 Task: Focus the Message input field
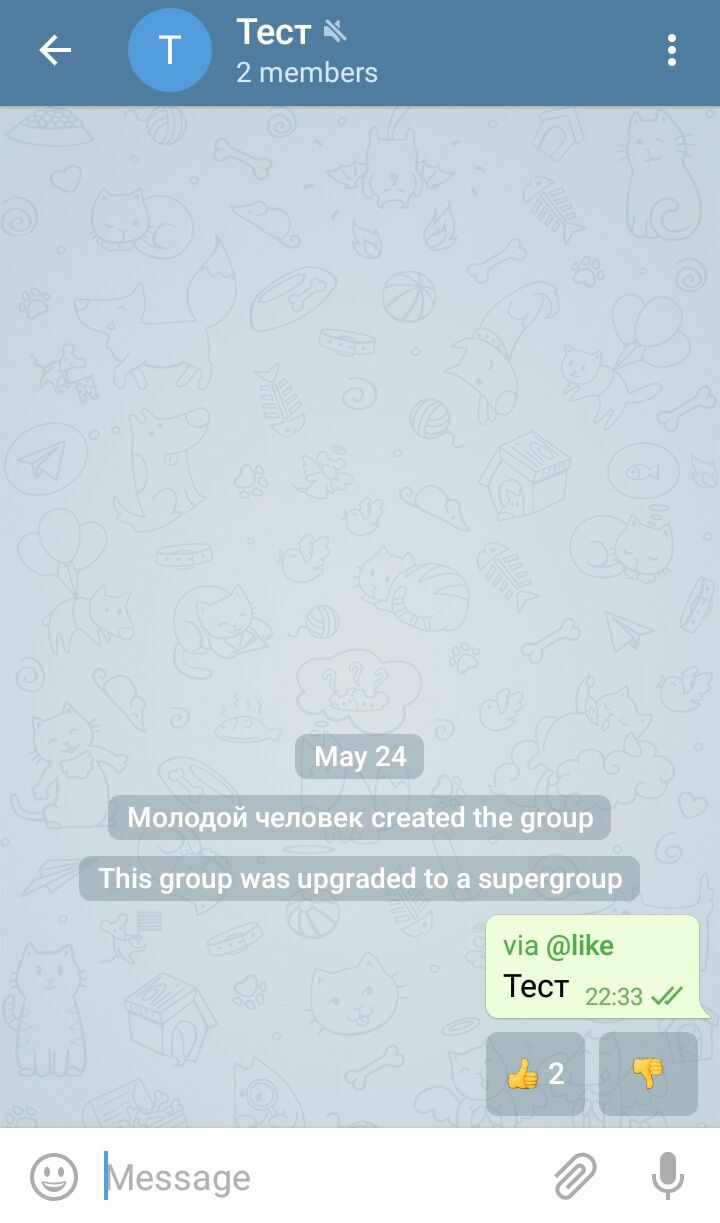point(320,1177)
